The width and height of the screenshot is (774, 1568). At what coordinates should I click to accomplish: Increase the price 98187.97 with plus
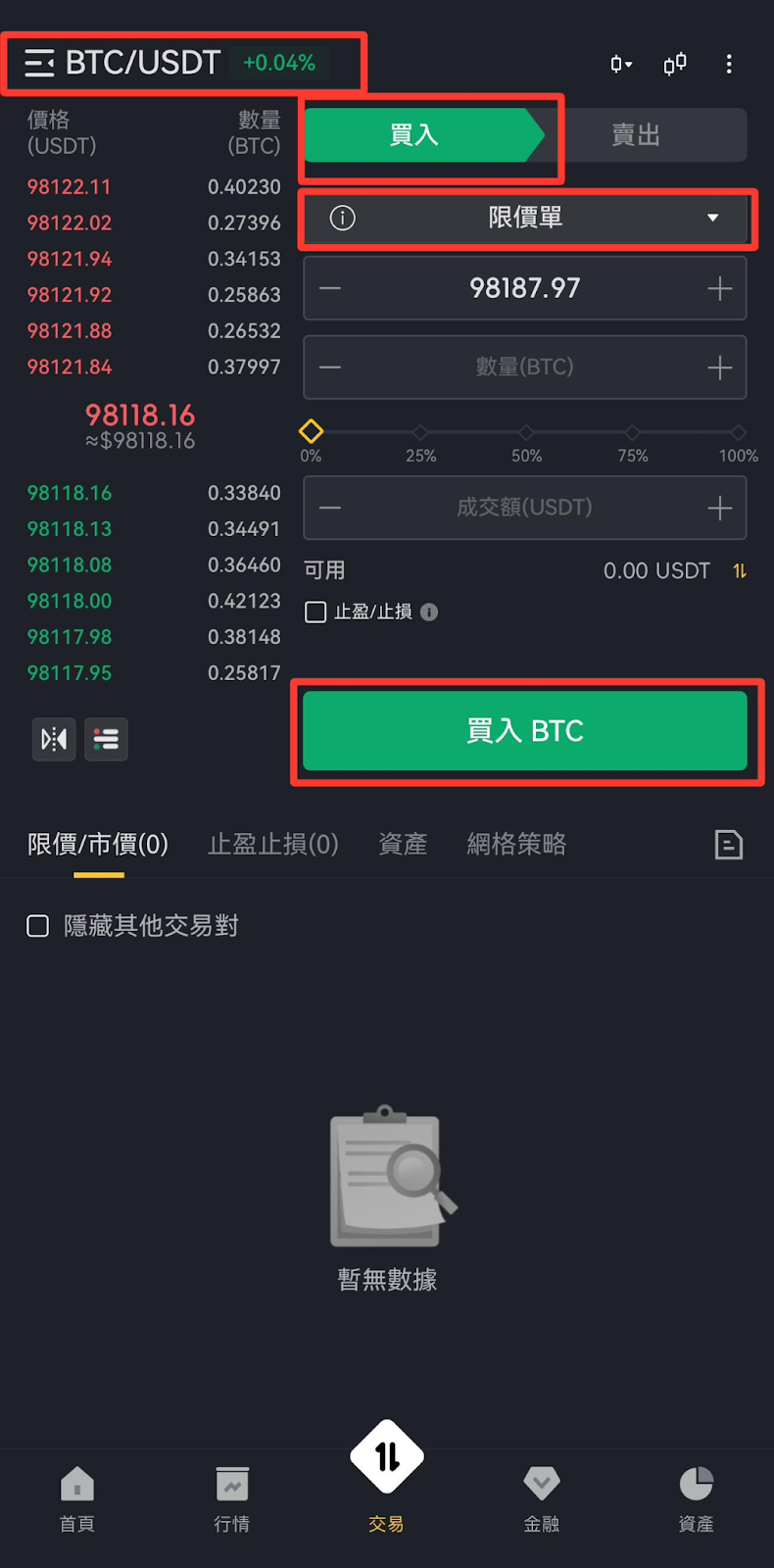(720, 288)
